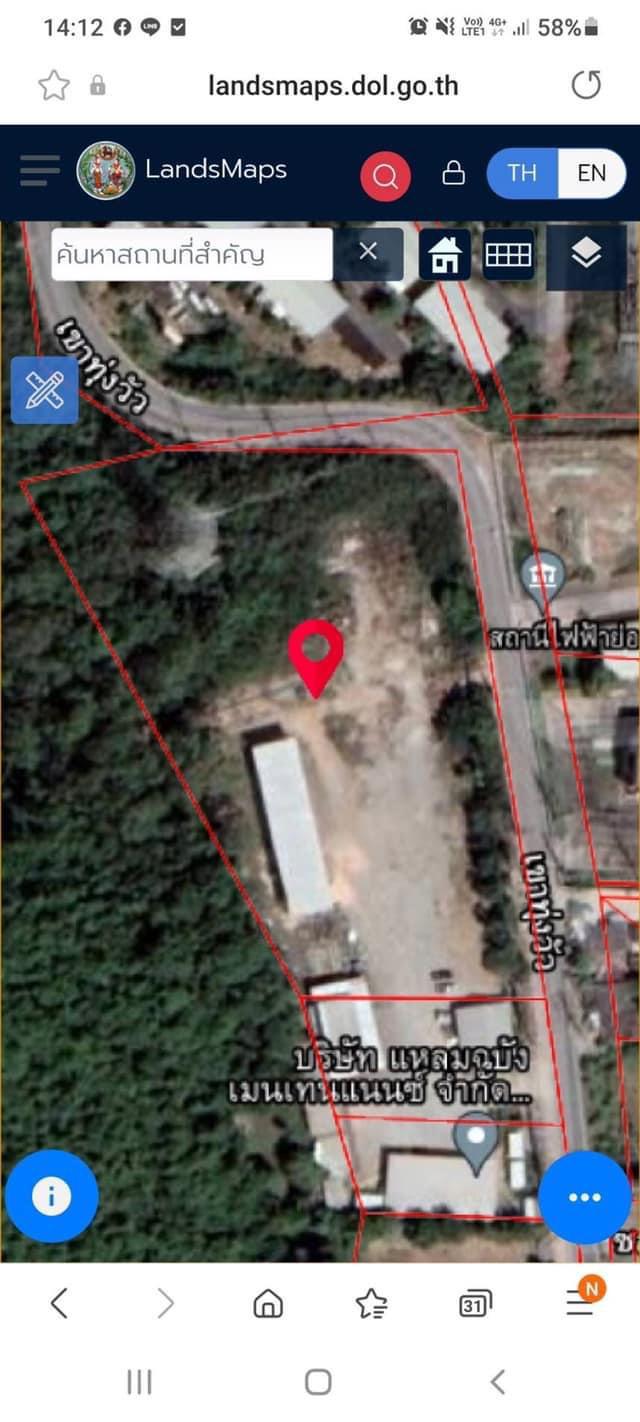Open the browser home page

pyautogui.click(x=268, y=1303)
